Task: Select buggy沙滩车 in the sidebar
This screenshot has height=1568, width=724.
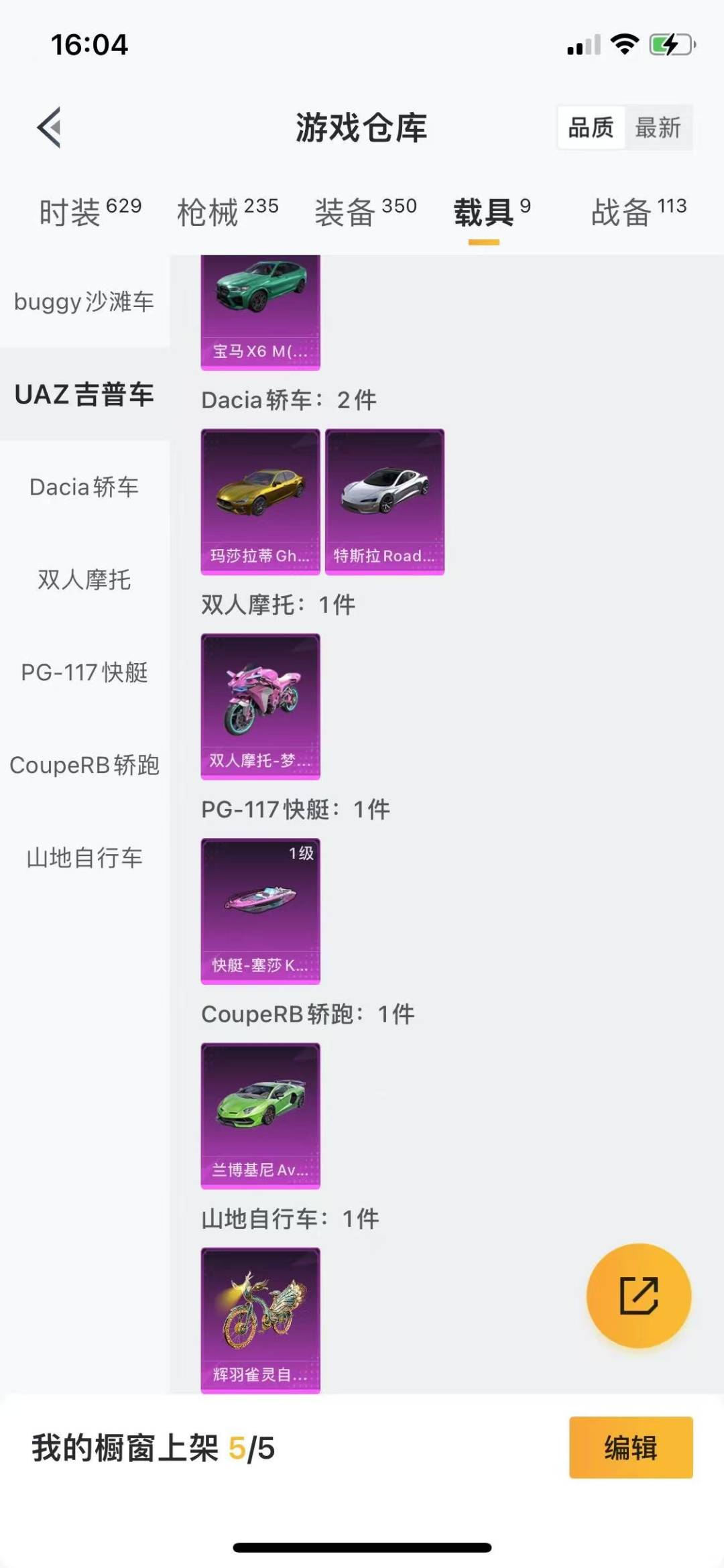Action: pyautogui.click(x=84, y=302)
